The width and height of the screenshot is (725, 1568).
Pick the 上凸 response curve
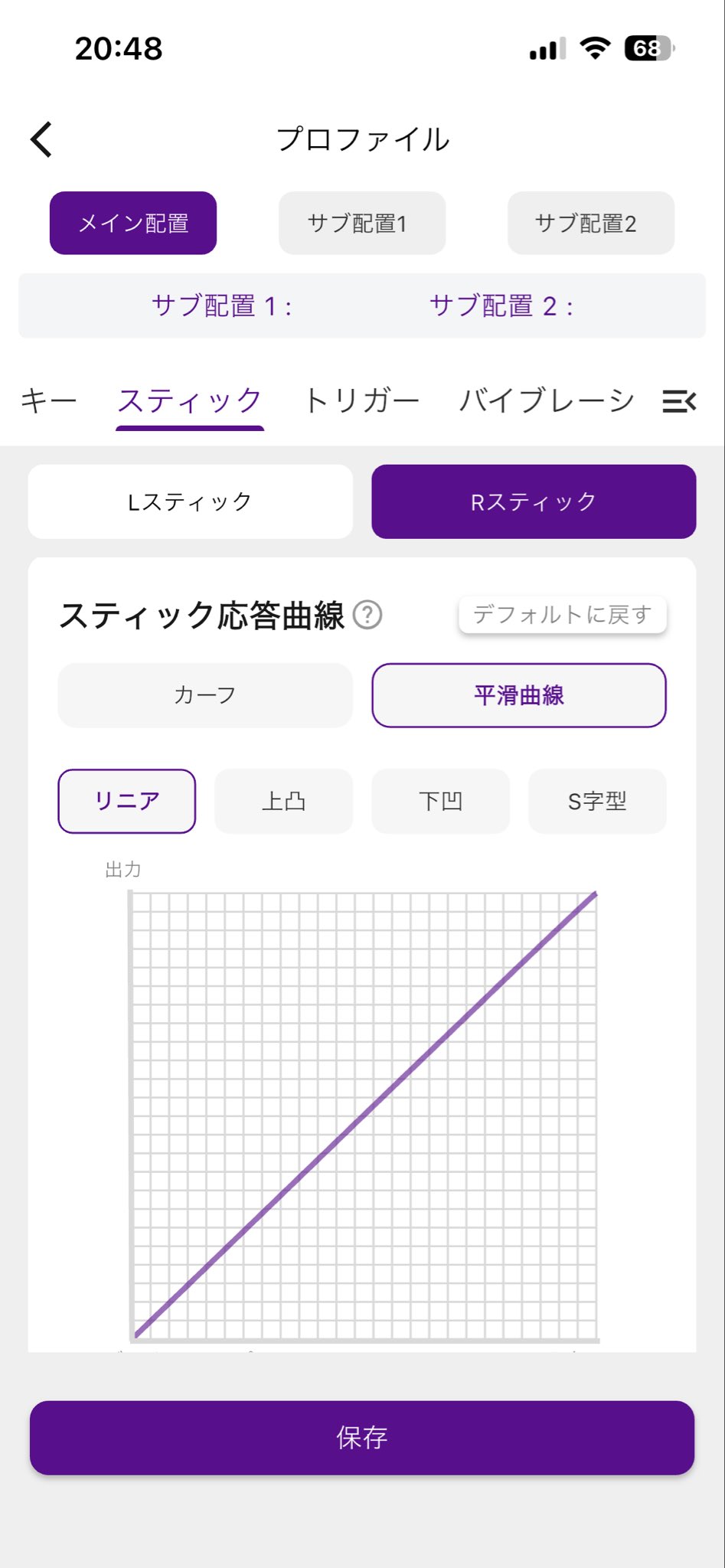(x=283, y=801)
